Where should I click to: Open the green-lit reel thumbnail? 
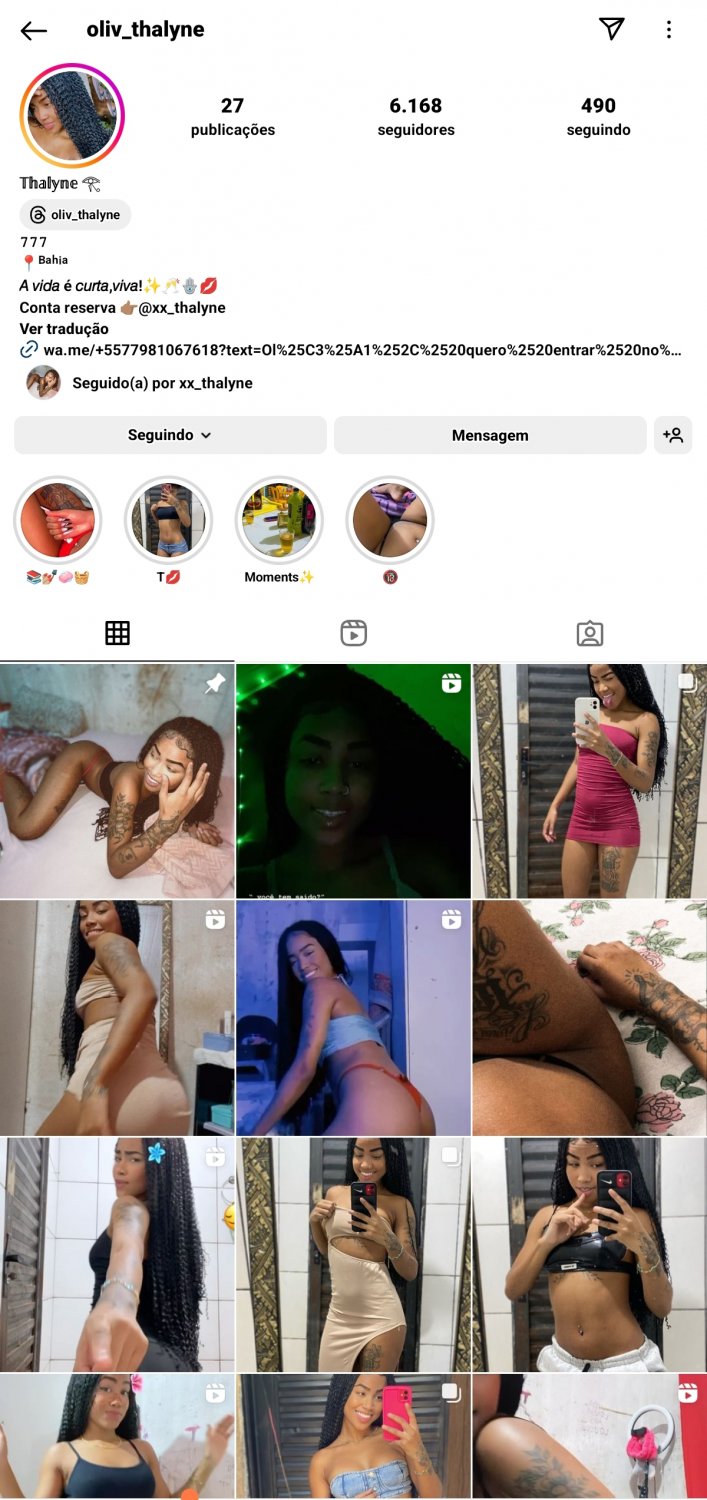353,781
